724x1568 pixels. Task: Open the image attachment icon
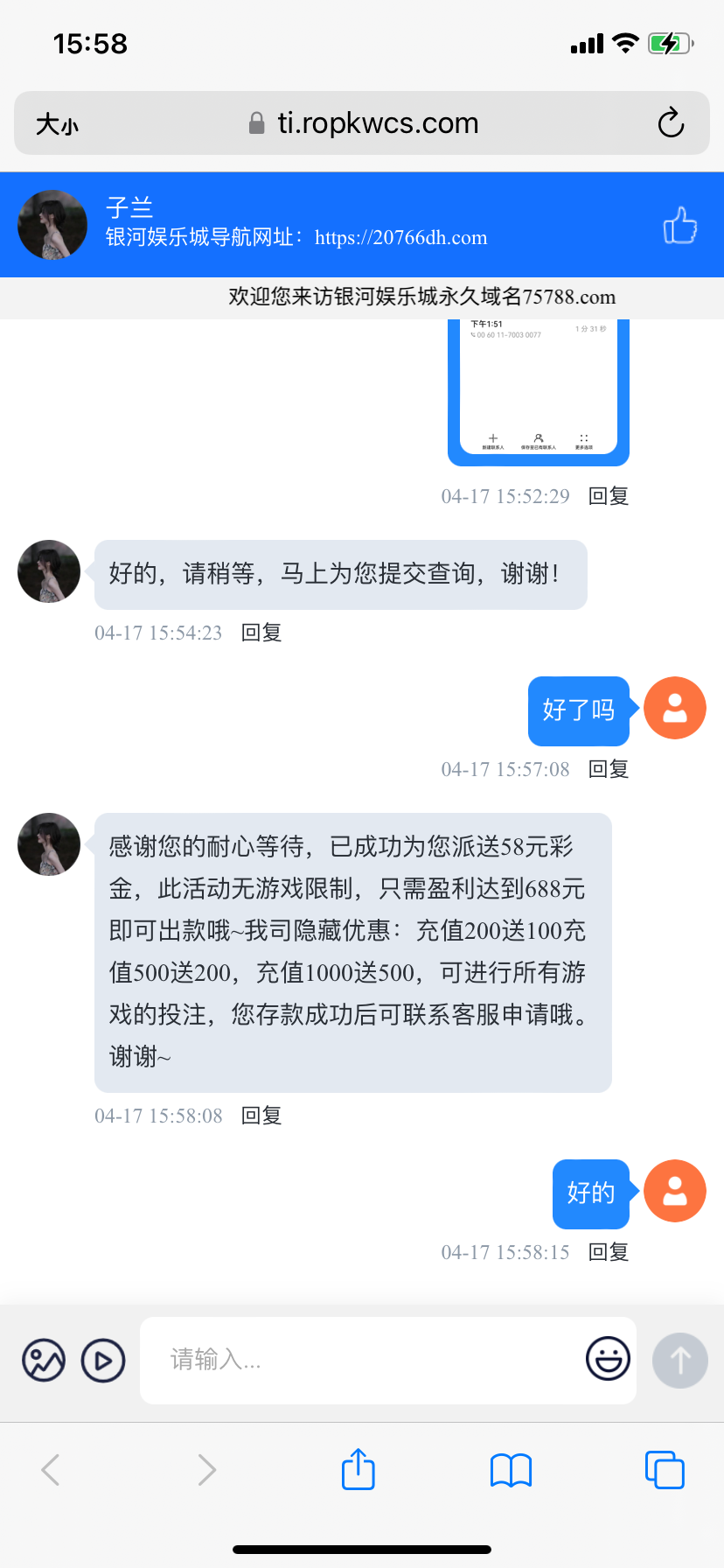coord(44,1361)
